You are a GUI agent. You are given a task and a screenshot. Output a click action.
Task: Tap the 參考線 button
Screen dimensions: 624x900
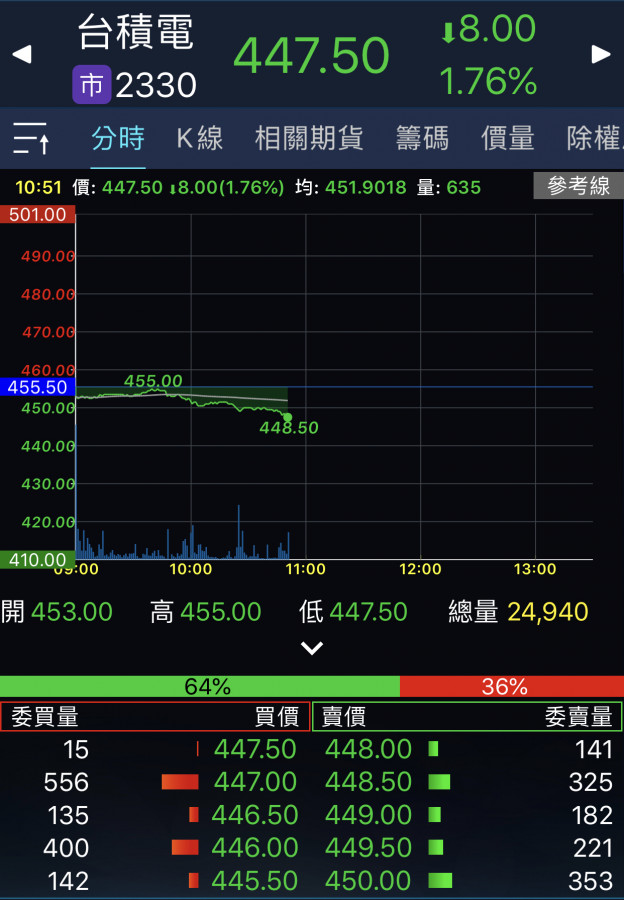pos(578,186)
